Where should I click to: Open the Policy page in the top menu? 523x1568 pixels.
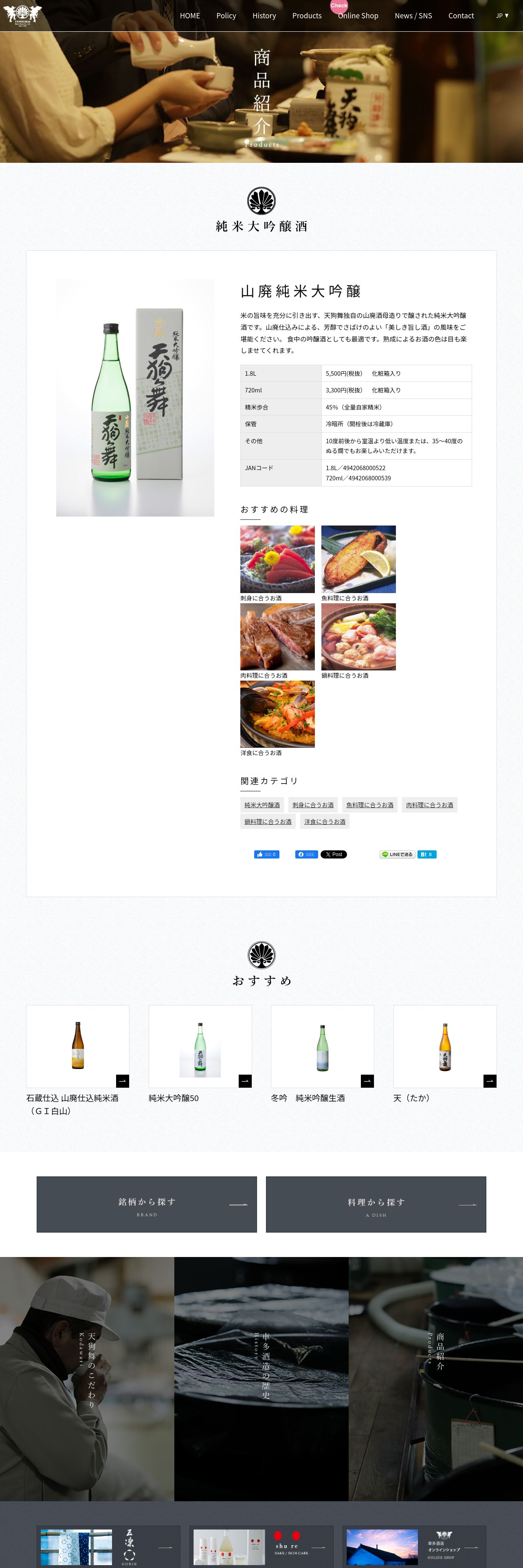[x=226, y=16]
